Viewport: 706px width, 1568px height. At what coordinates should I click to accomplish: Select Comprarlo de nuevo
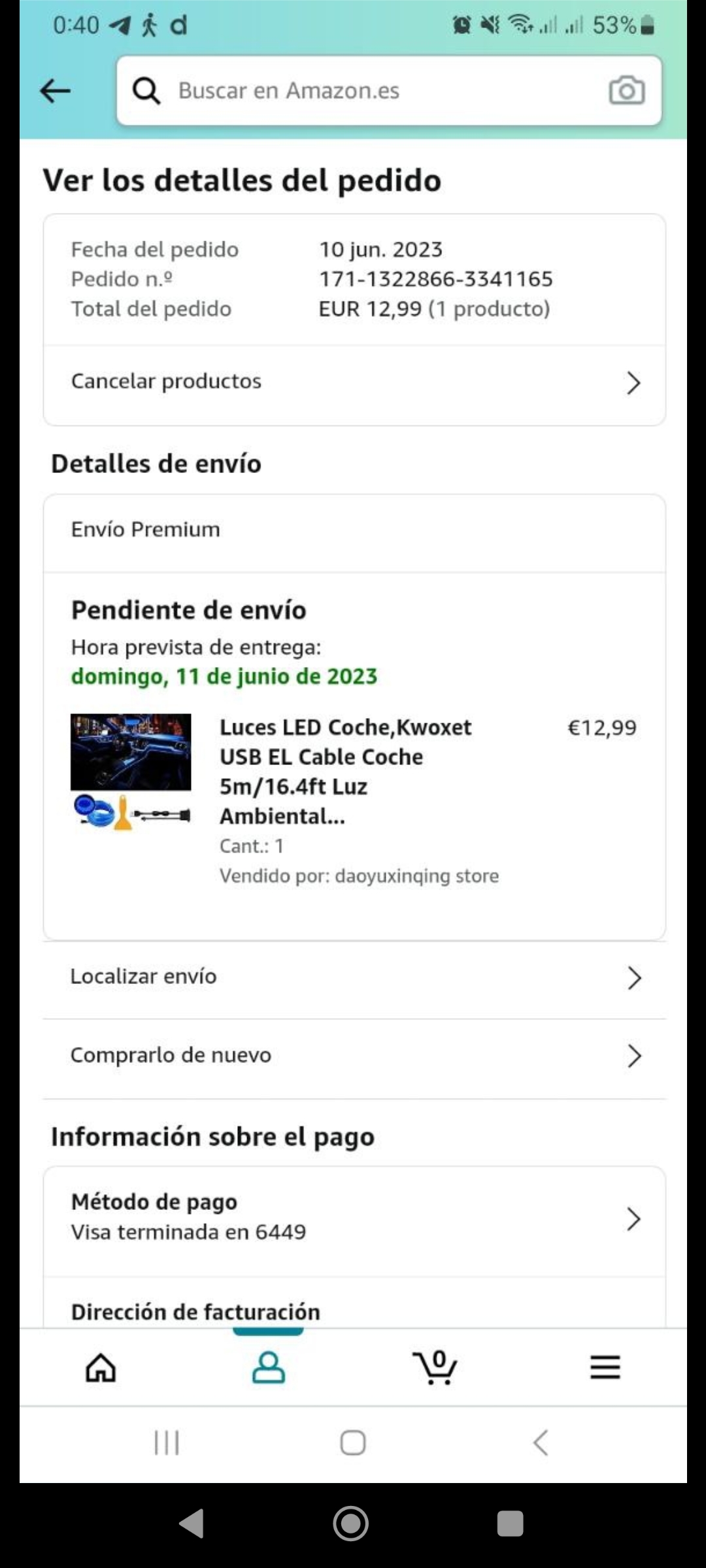click(x=354, y=1056)
